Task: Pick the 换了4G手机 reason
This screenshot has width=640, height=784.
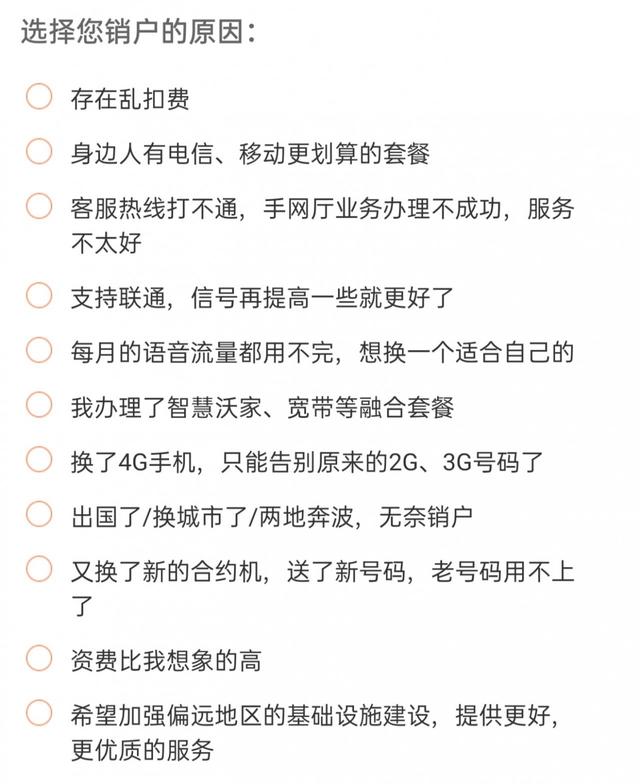Action: (x=39, y=460)
